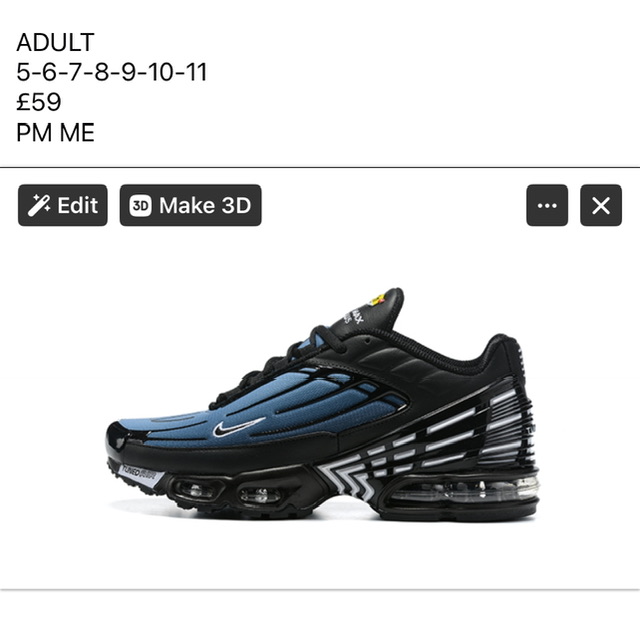Tap the Edit button on the photo

[62, 206]
